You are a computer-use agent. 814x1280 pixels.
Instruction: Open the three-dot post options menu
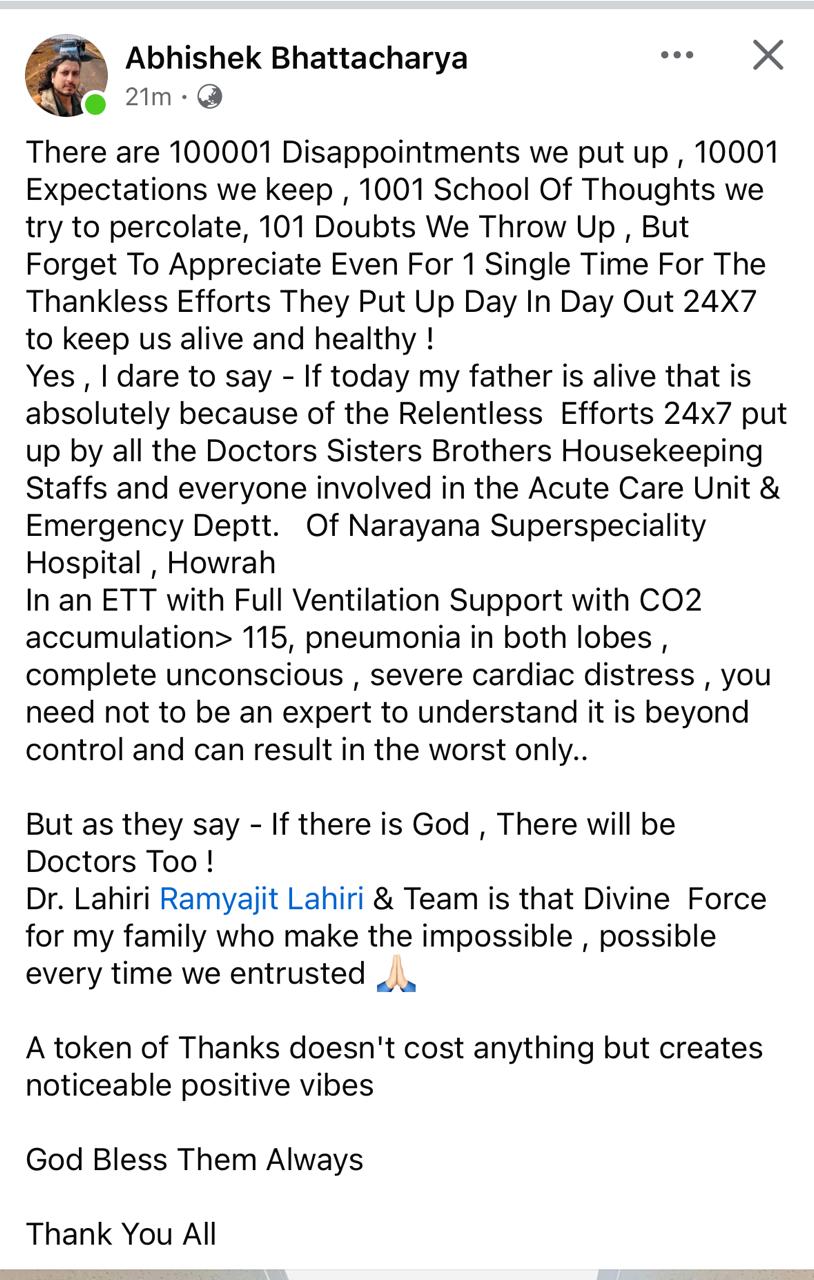point(677,56)
